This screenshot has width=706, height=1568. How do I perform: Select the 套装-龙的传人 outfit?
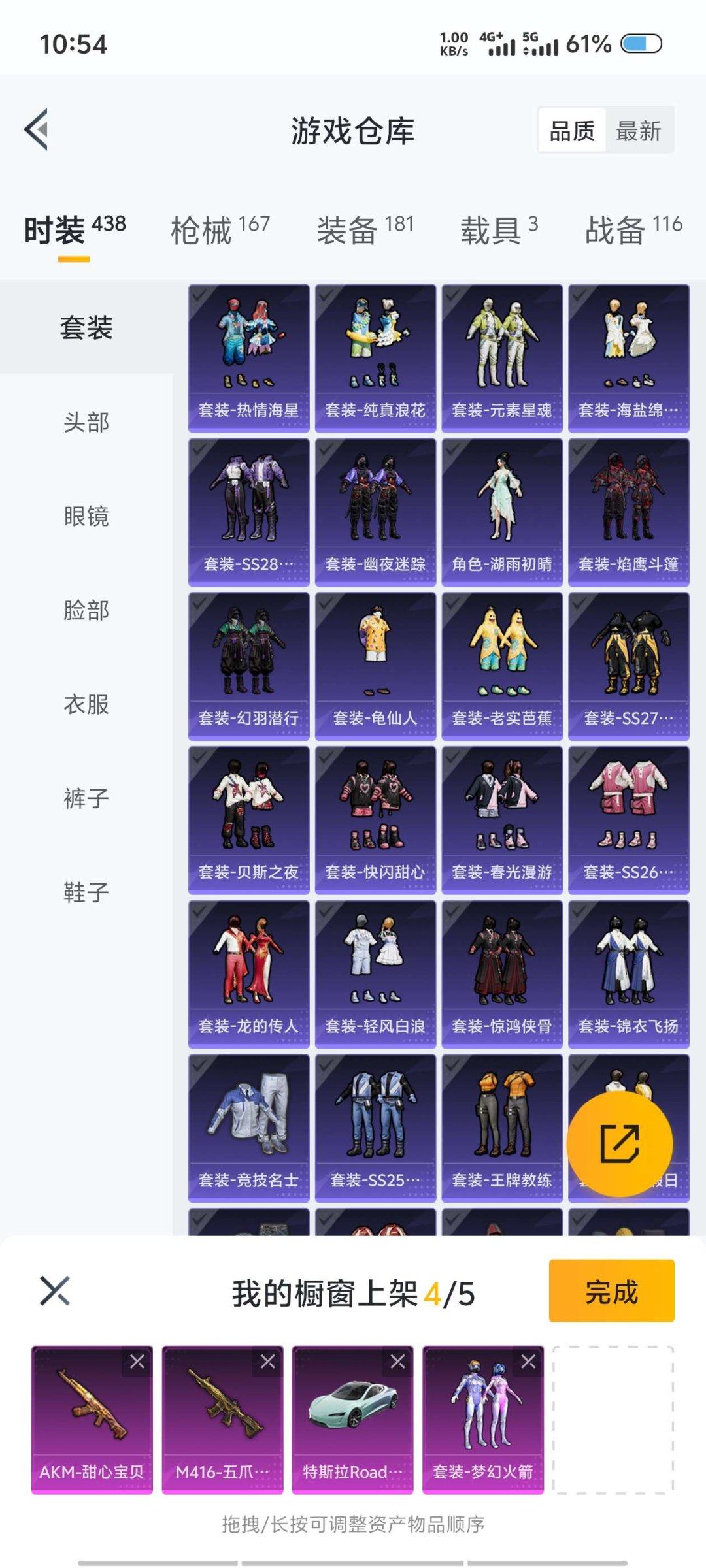coord(248,973)
